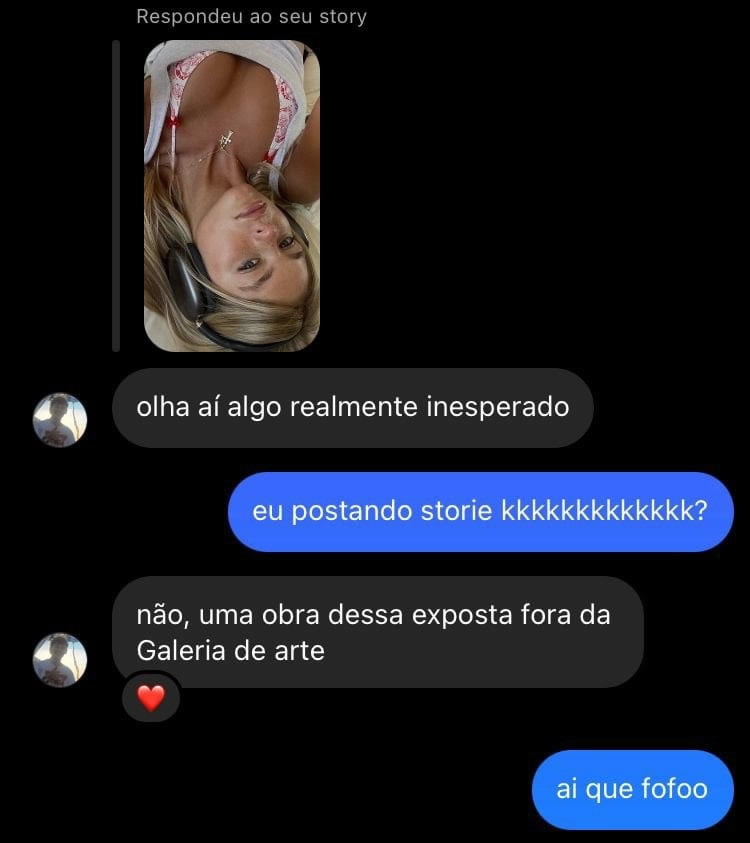Screen dimensions: 750x843
Task: Long-press target: tap the heart reaction badge
Action: click(x=150, y=697)
